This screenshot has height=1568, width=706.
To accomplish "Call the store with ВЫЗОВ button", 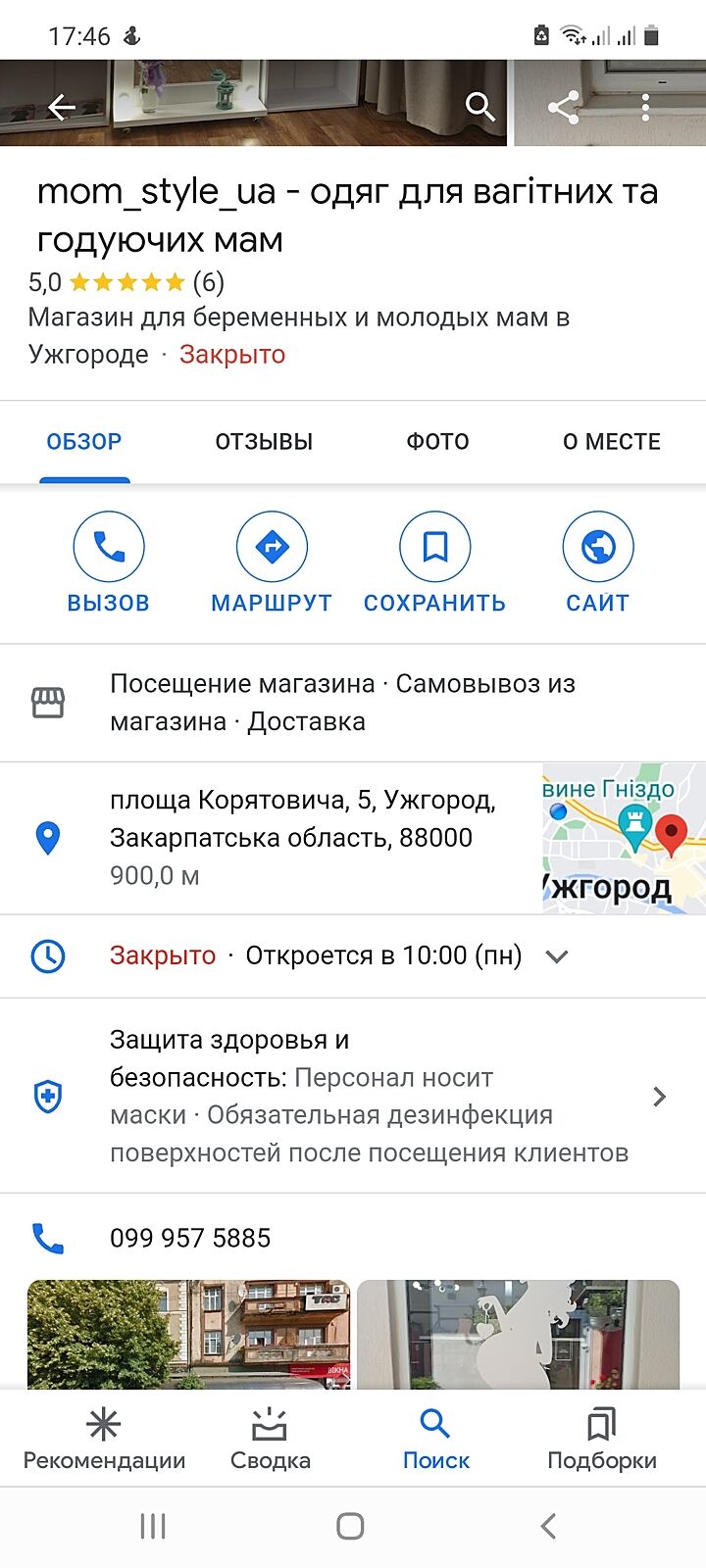I will (x=109, y=562).
